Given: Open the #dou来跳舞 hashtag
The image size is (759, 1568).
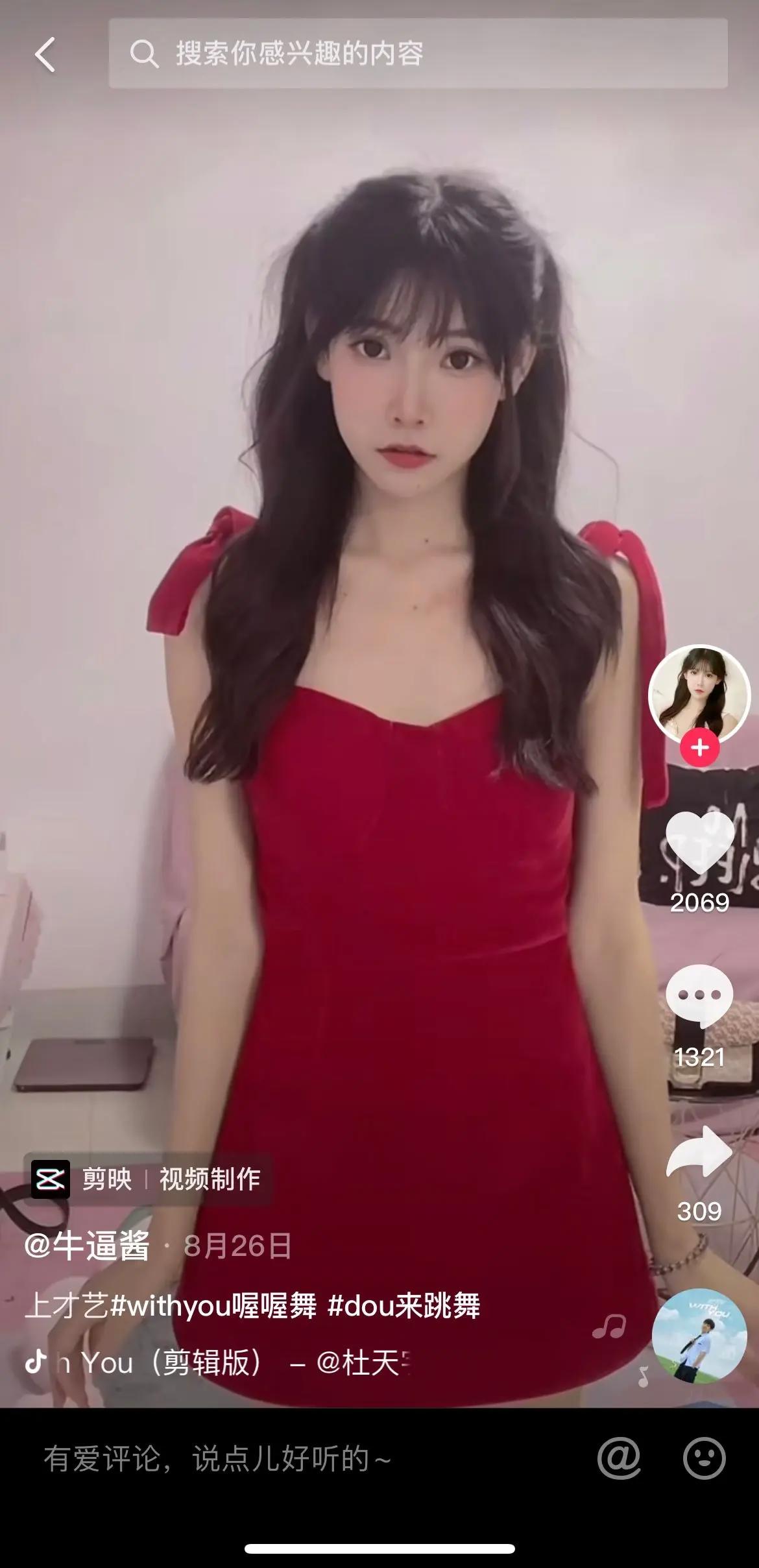Looking at the screenshot, I should (404, 1306).
